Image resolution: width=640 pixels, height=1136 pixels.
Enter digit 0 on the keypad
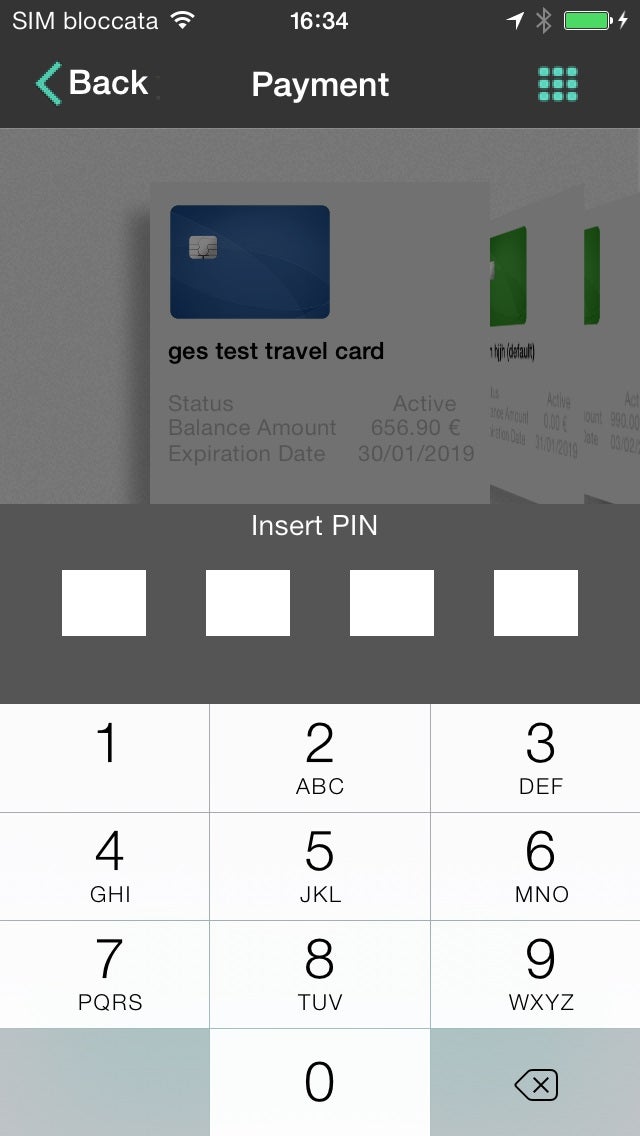pyautogui.click(x=320, y=1082)
